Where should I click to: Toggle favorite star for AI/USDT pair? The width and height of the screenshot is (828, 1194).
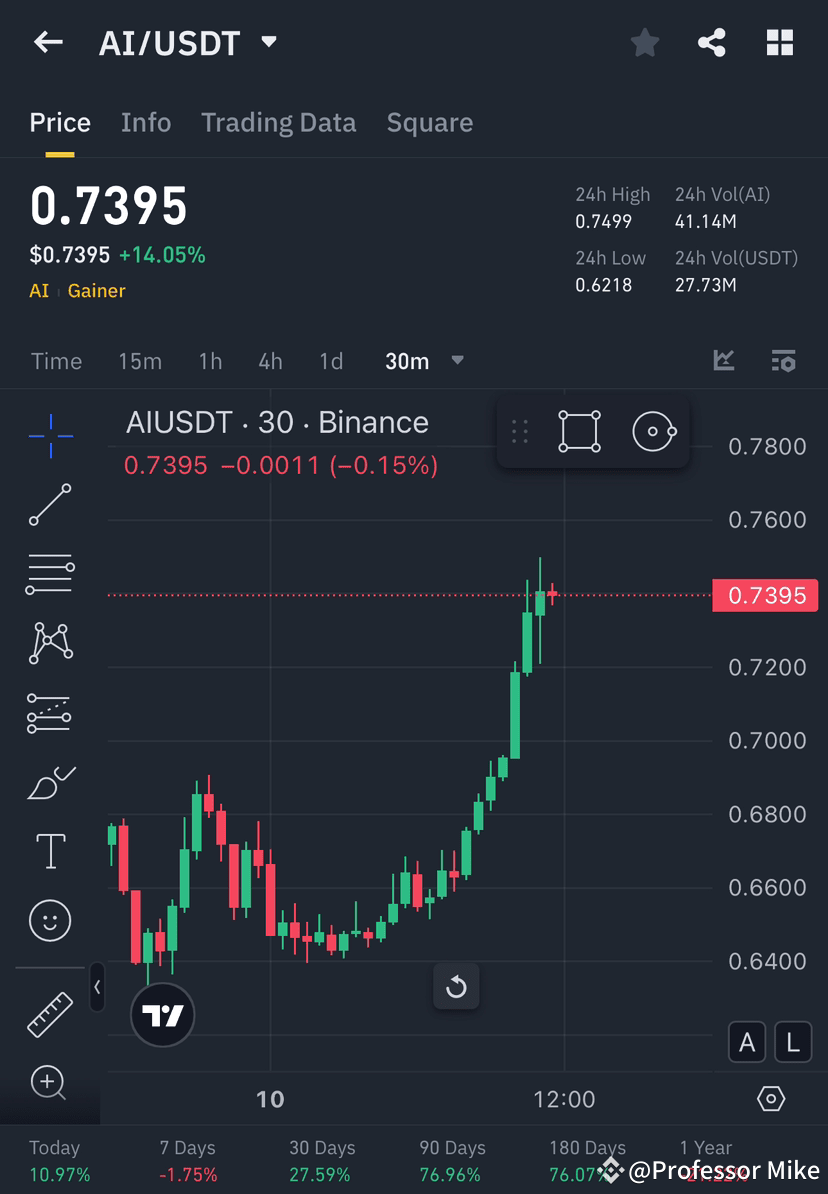pos(644,42)
